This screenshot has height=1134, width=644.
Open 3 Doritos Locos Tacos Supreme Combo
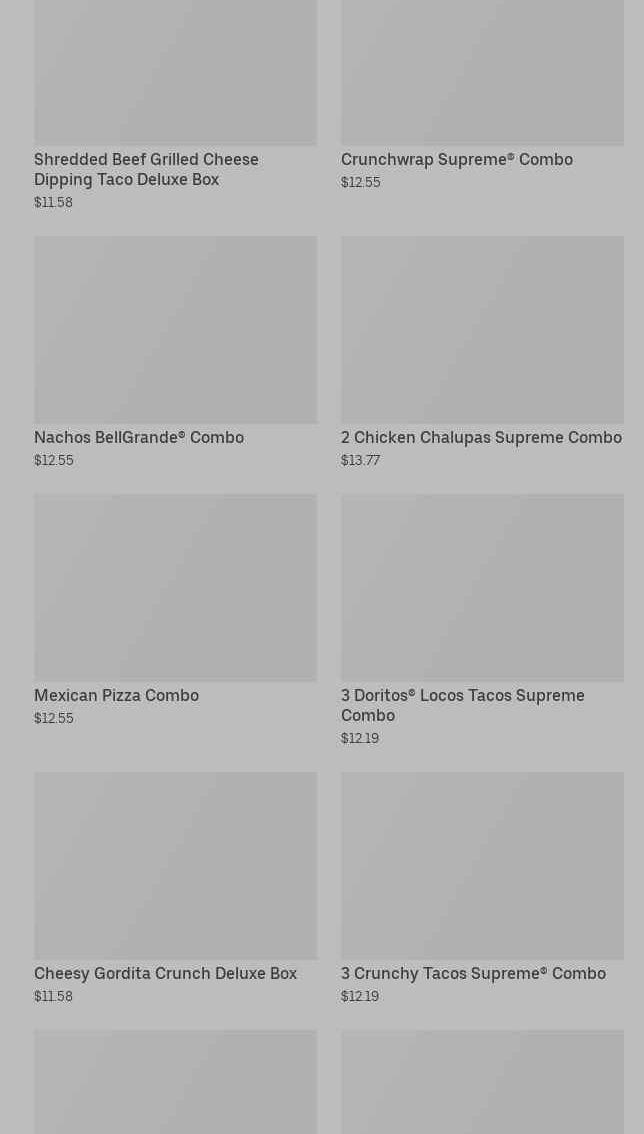(462, 704)
